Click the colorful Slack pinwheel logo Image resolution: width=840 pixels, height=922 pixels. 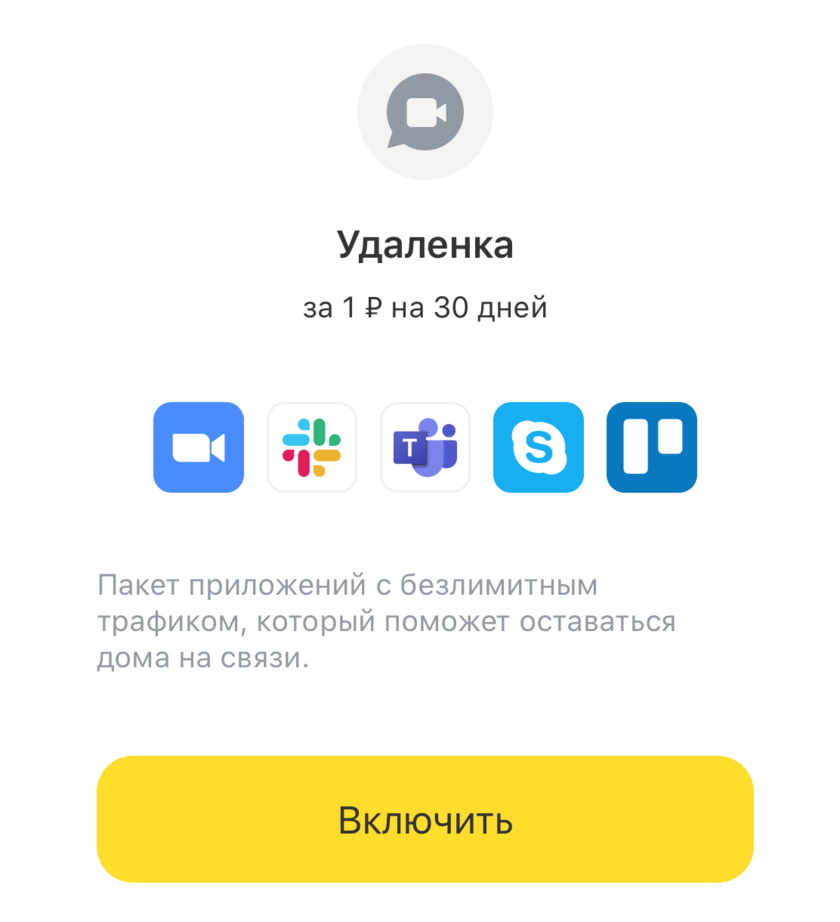click(312, 447)
